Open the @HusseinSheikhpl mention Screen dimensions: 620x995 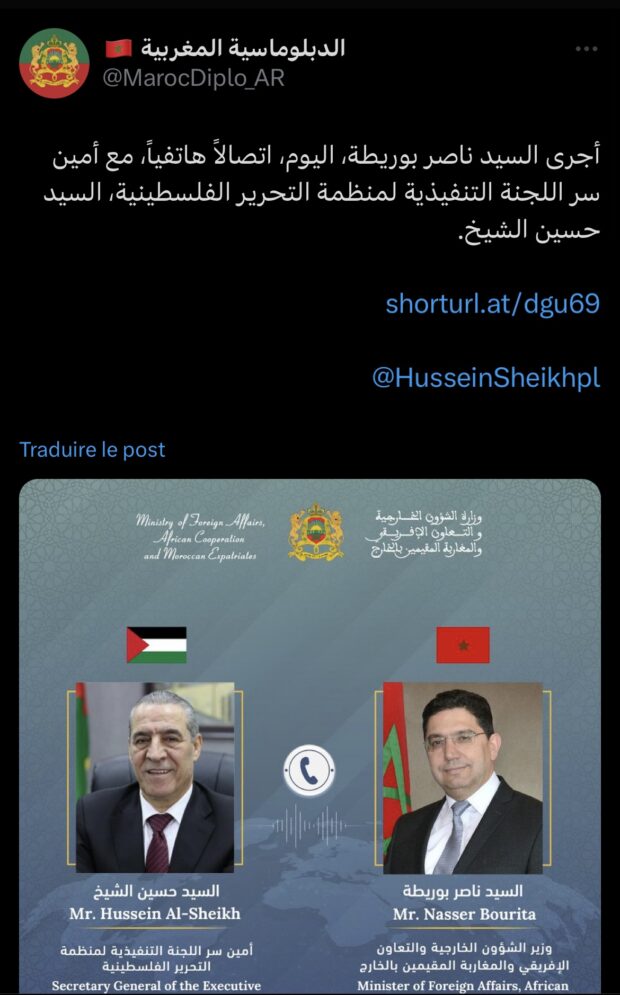485,378
